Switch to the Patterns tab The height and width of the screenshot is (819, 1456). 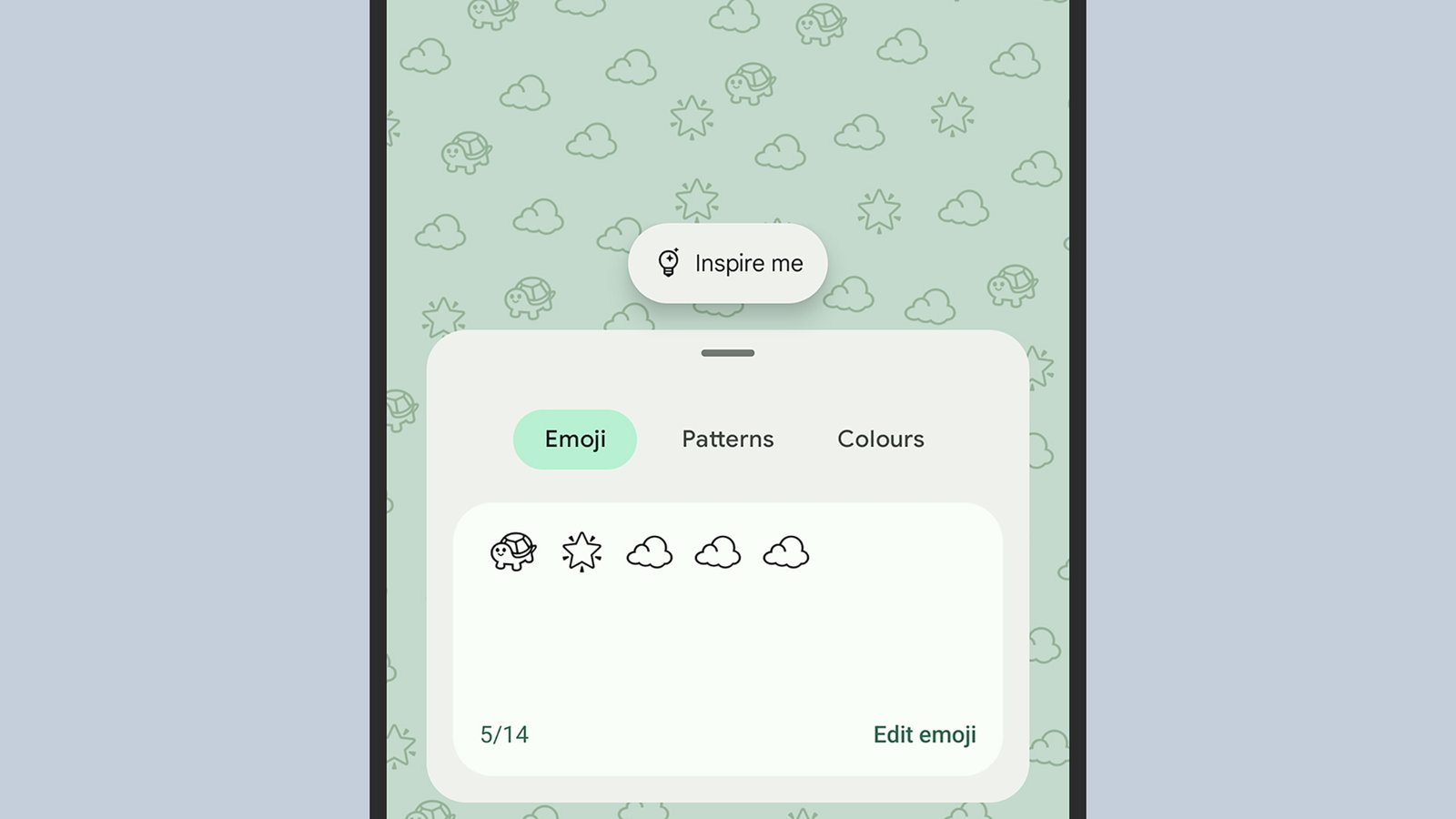pos(727,440)
